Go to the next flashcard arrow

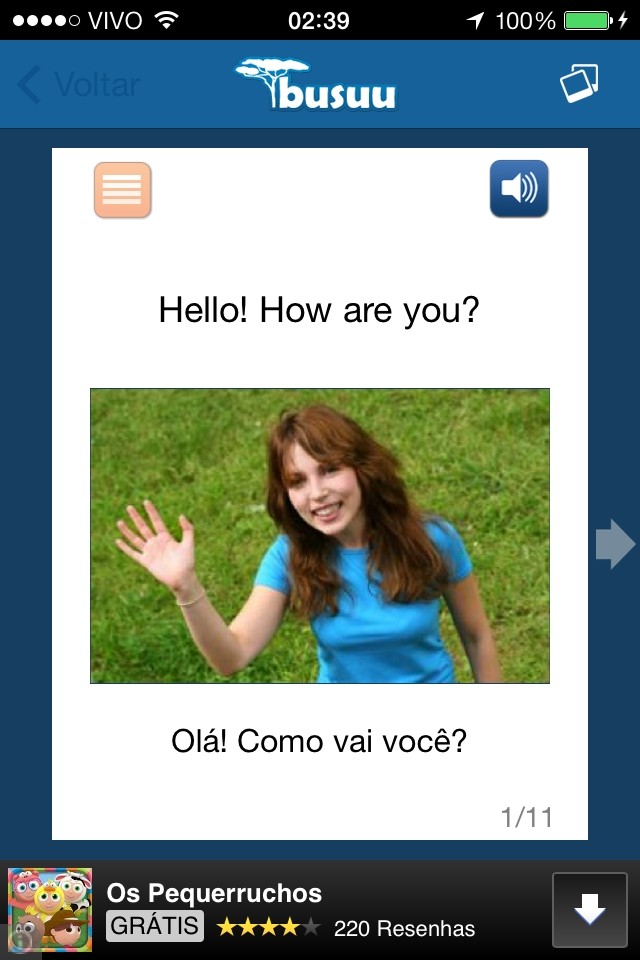pos(614,544)
